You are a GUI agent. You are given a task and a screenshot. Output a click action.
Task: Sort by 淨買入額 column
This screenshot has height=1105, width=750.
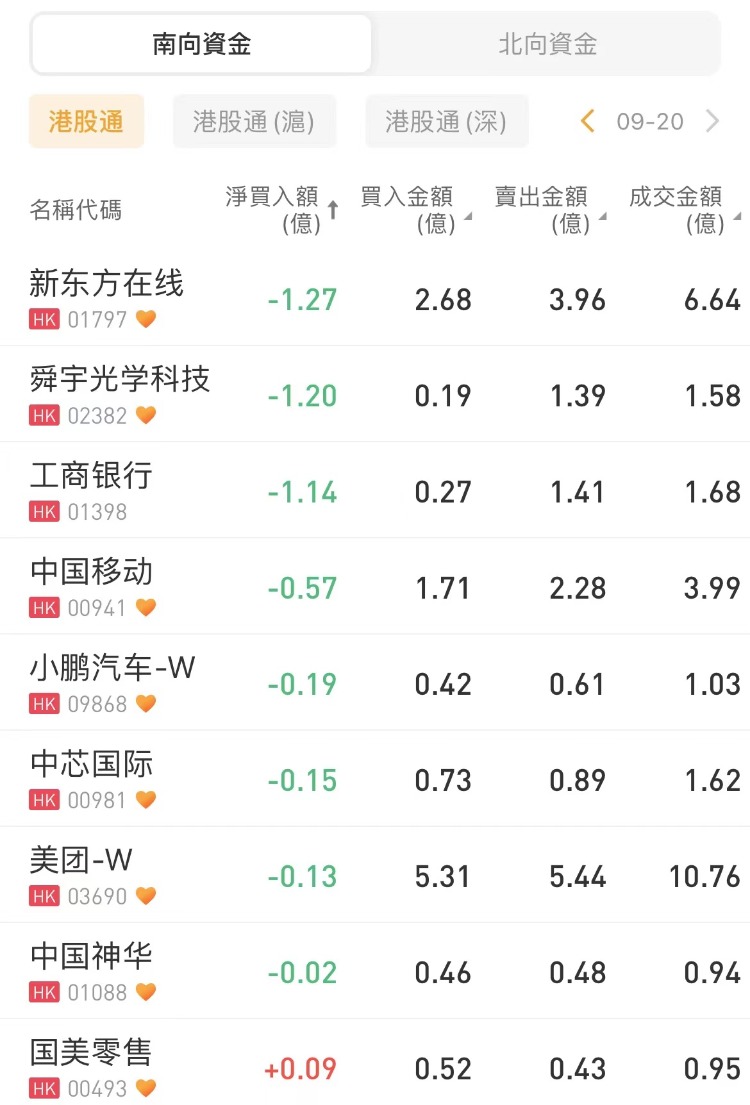pyautogui.click(x=282, y=209)
